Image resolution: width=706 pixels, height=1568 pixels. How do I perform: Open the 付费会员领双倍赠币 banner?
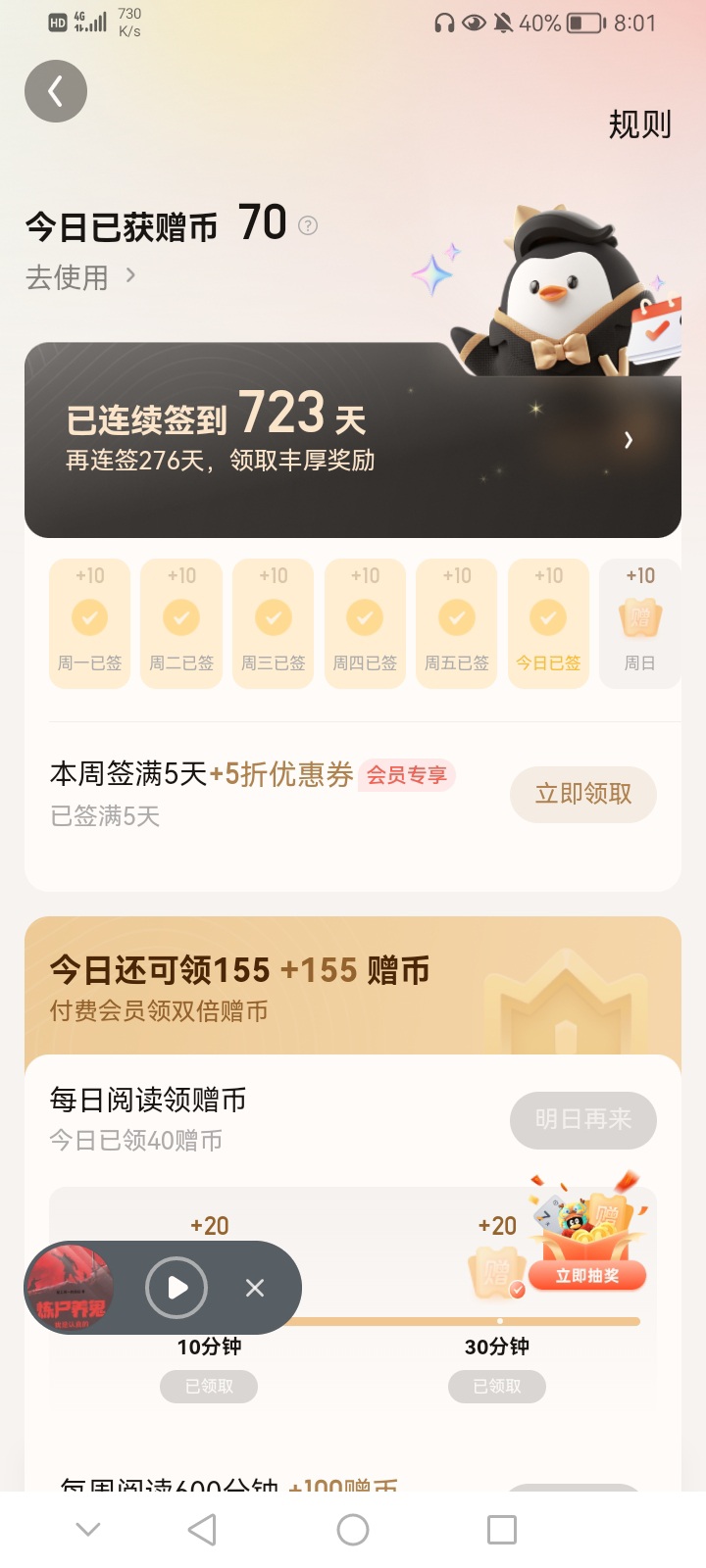coord(353,986)
